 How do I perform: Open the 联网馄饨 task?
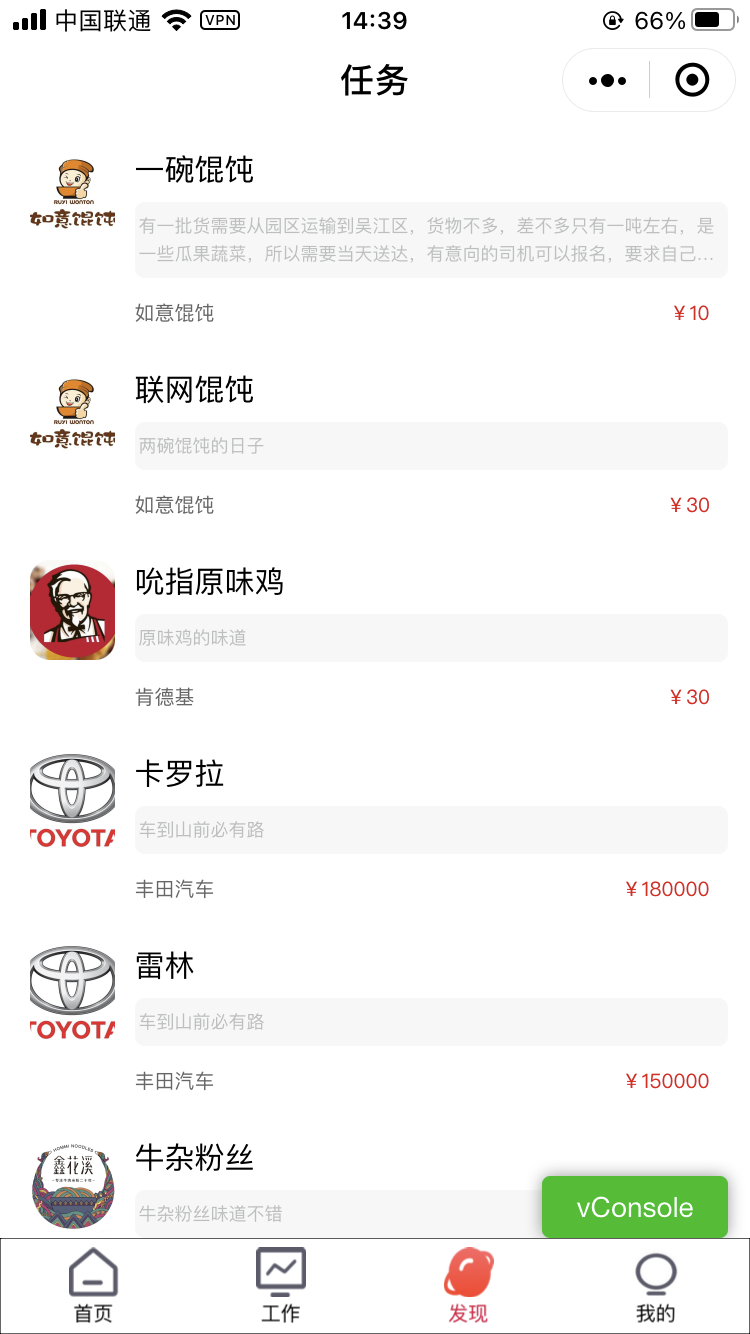pos(375,445)
